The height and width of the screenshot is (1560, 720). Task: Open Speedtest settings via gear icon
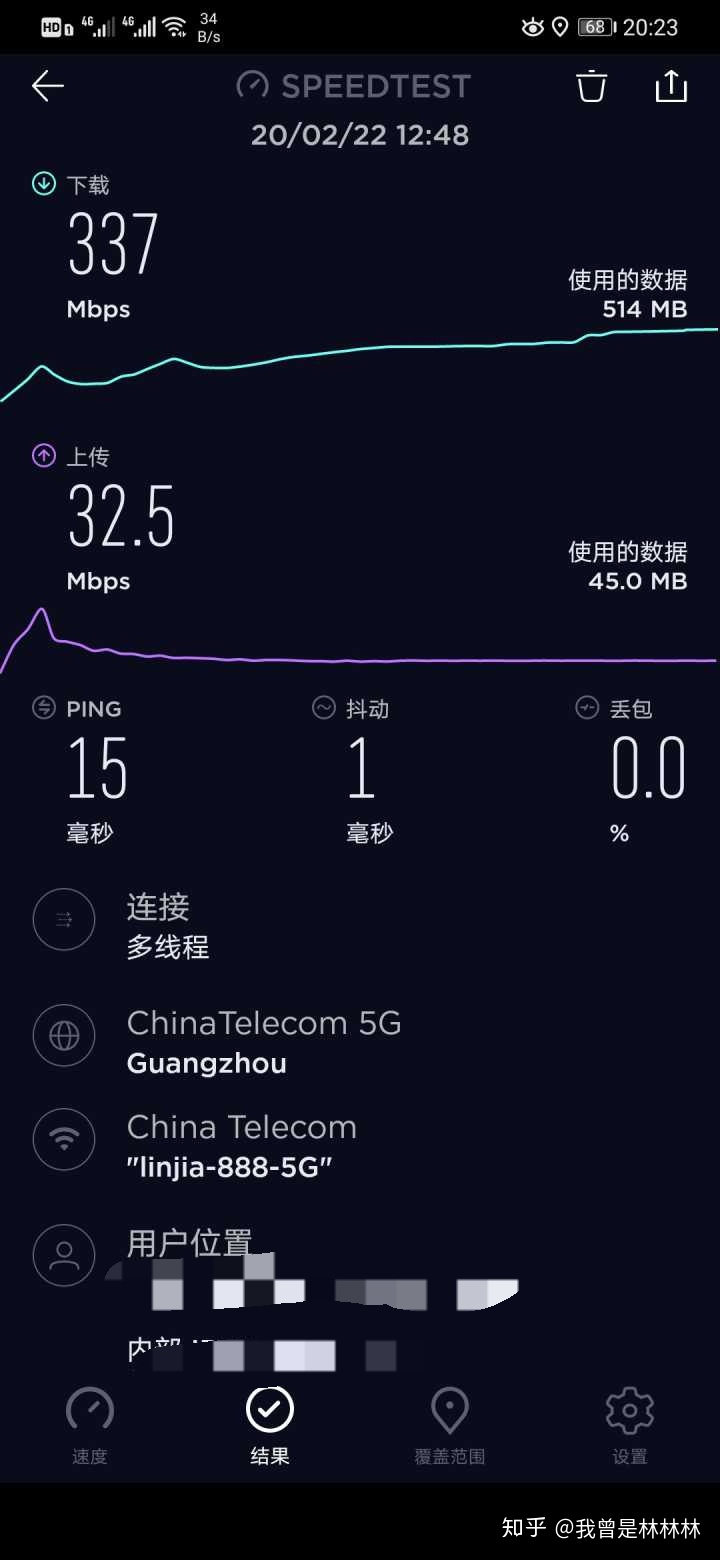tap(629, 1410)
